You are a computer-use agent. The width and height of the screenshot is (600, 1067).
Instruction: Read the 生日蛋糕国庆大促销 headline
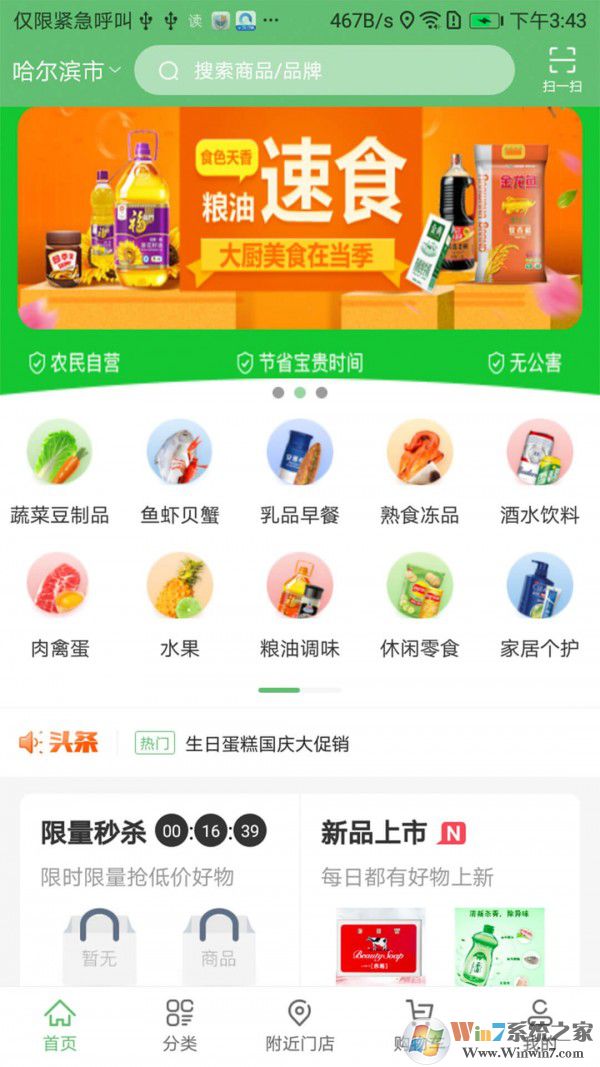(x=267, y=744)
